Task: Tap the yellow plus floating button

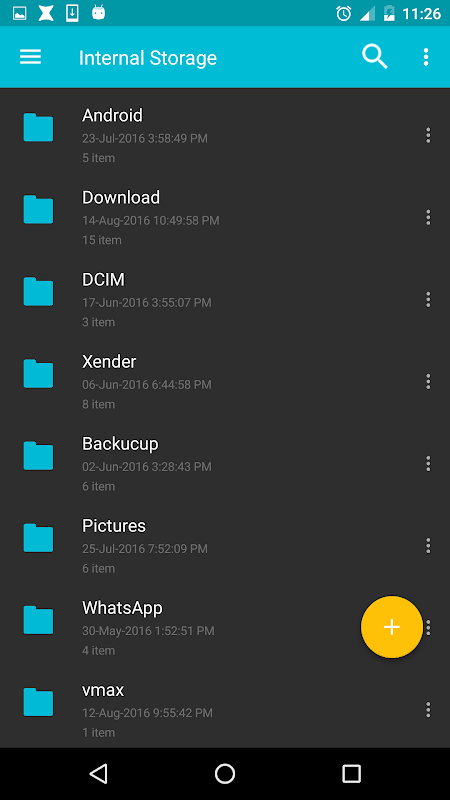Action: coord(392,627)
